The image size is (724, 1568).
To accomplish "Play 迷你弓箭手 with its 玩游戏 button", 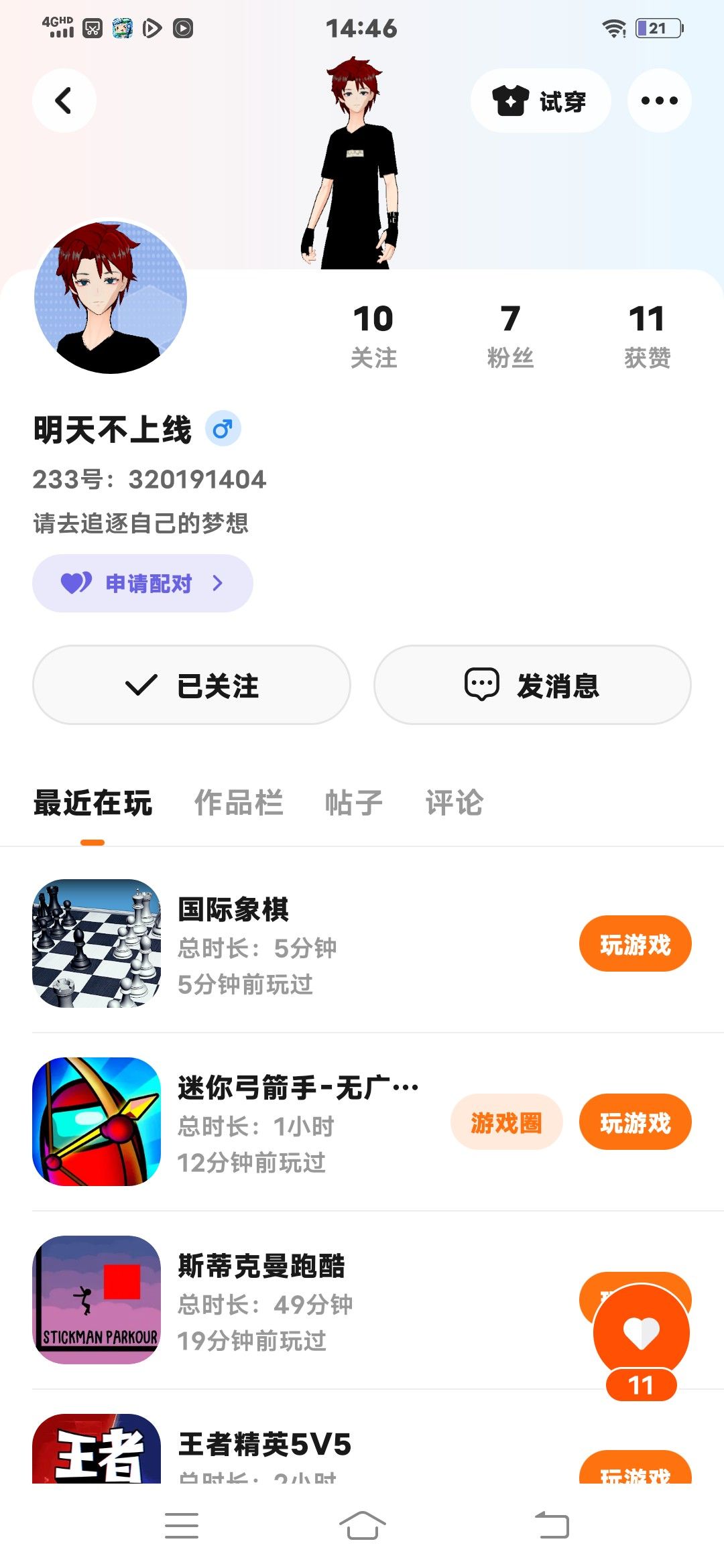I will [x=635, y=1122].
